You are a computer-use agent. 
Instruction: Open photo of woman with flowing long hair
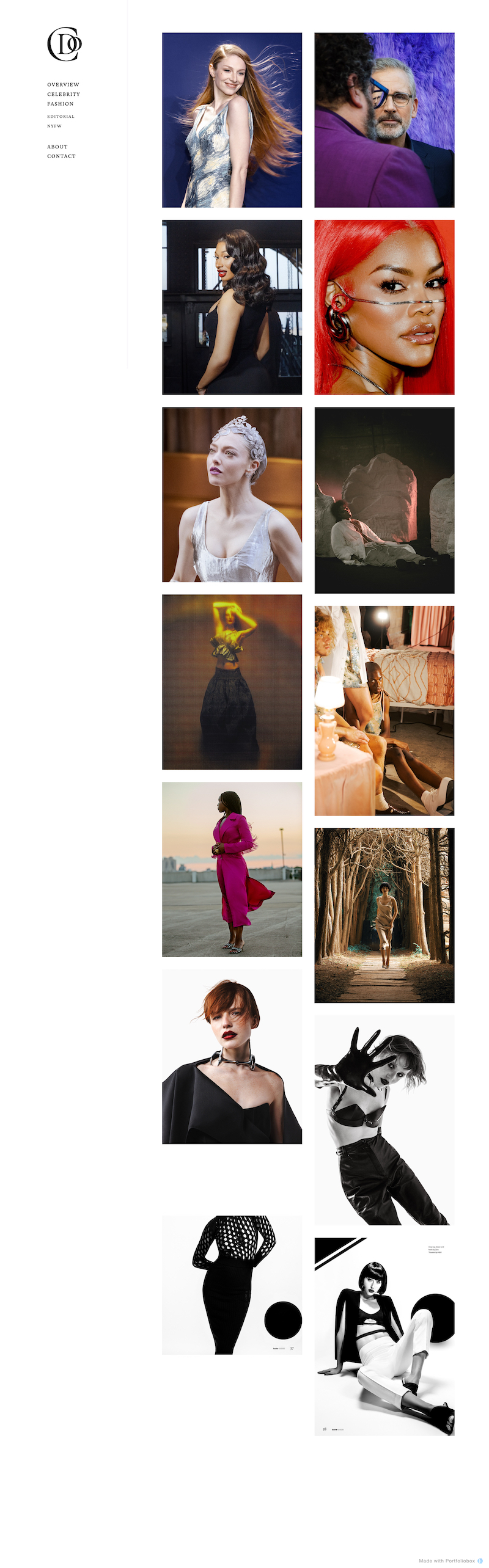[x=232, y=120]
